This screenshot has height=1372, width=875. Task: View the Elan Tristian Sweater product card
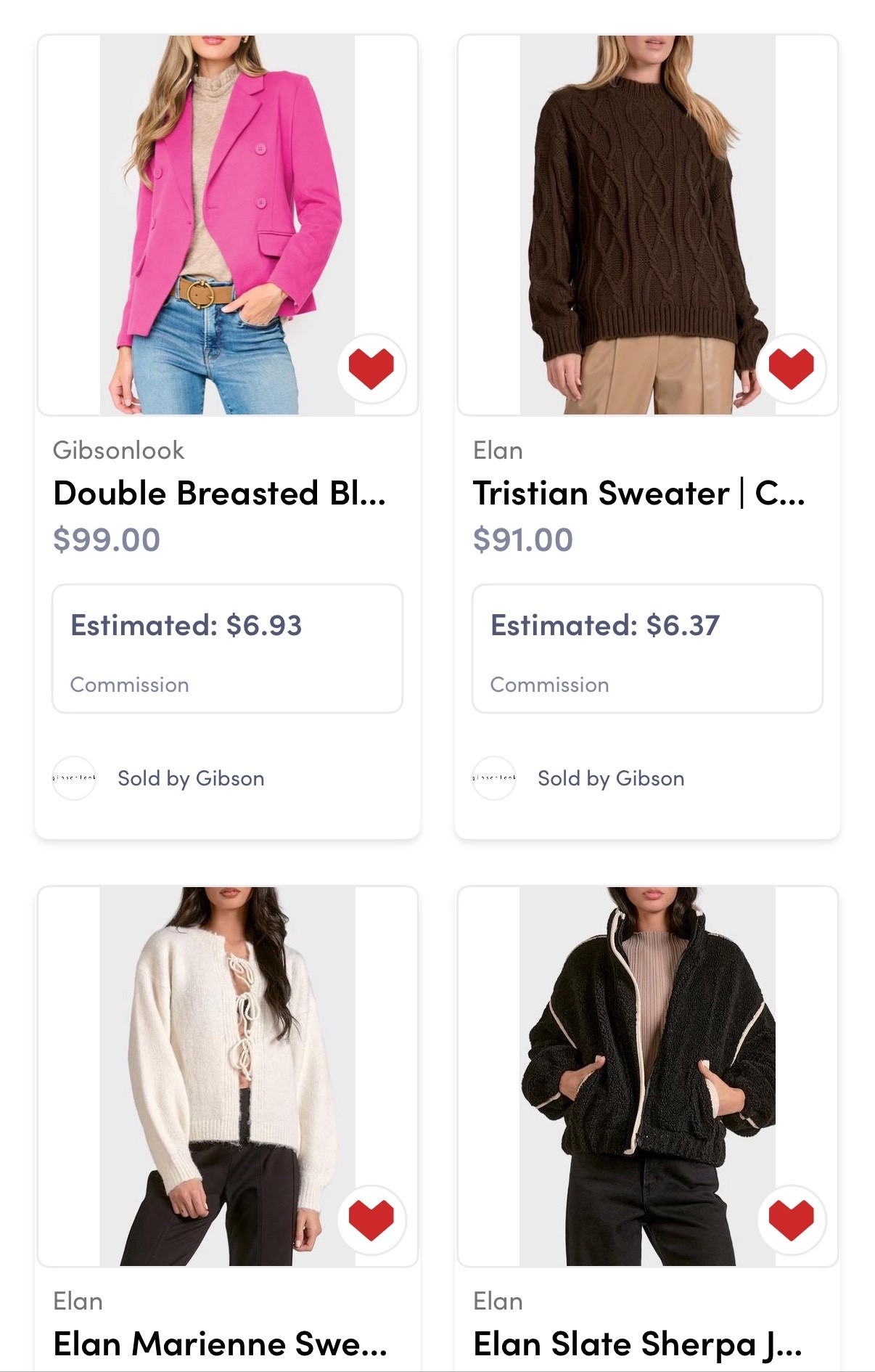[638, 493]
